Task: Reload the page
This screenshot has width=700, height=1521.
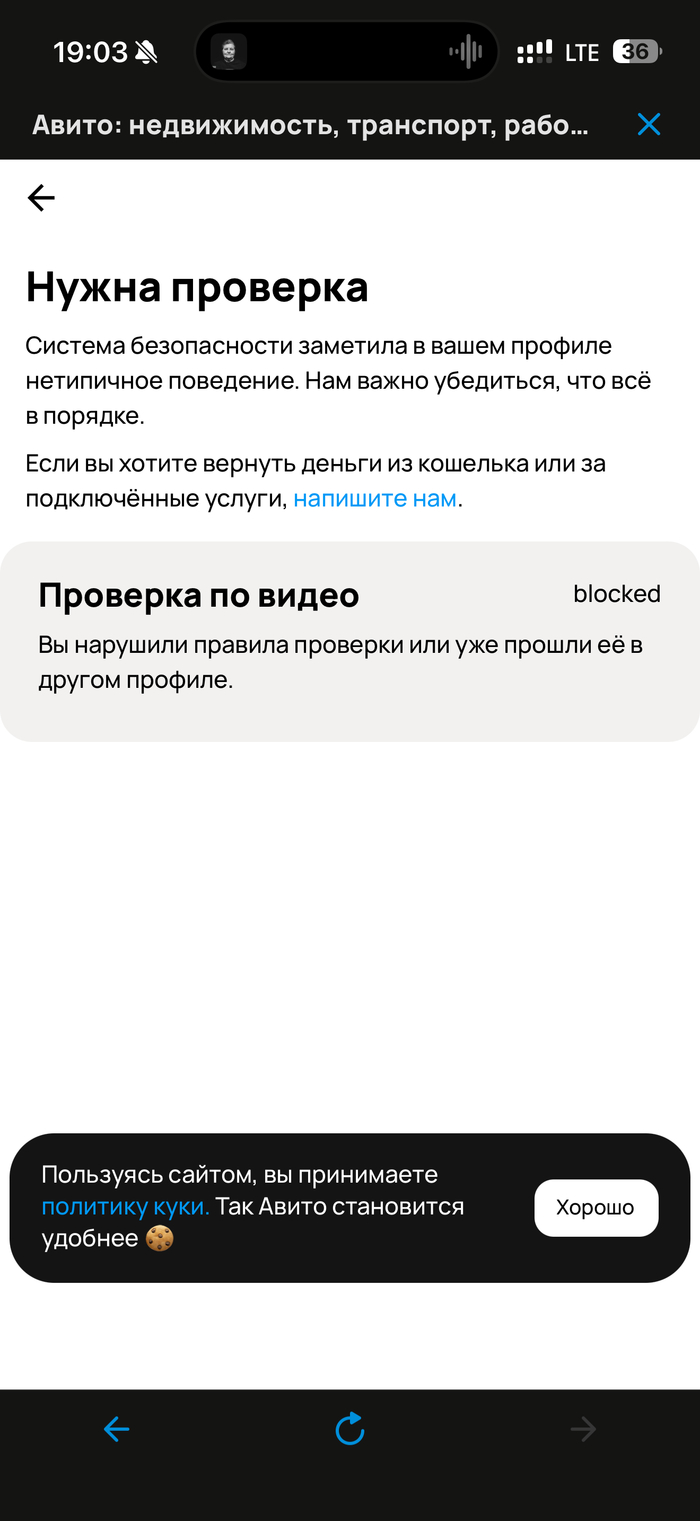Action: 350,1430
